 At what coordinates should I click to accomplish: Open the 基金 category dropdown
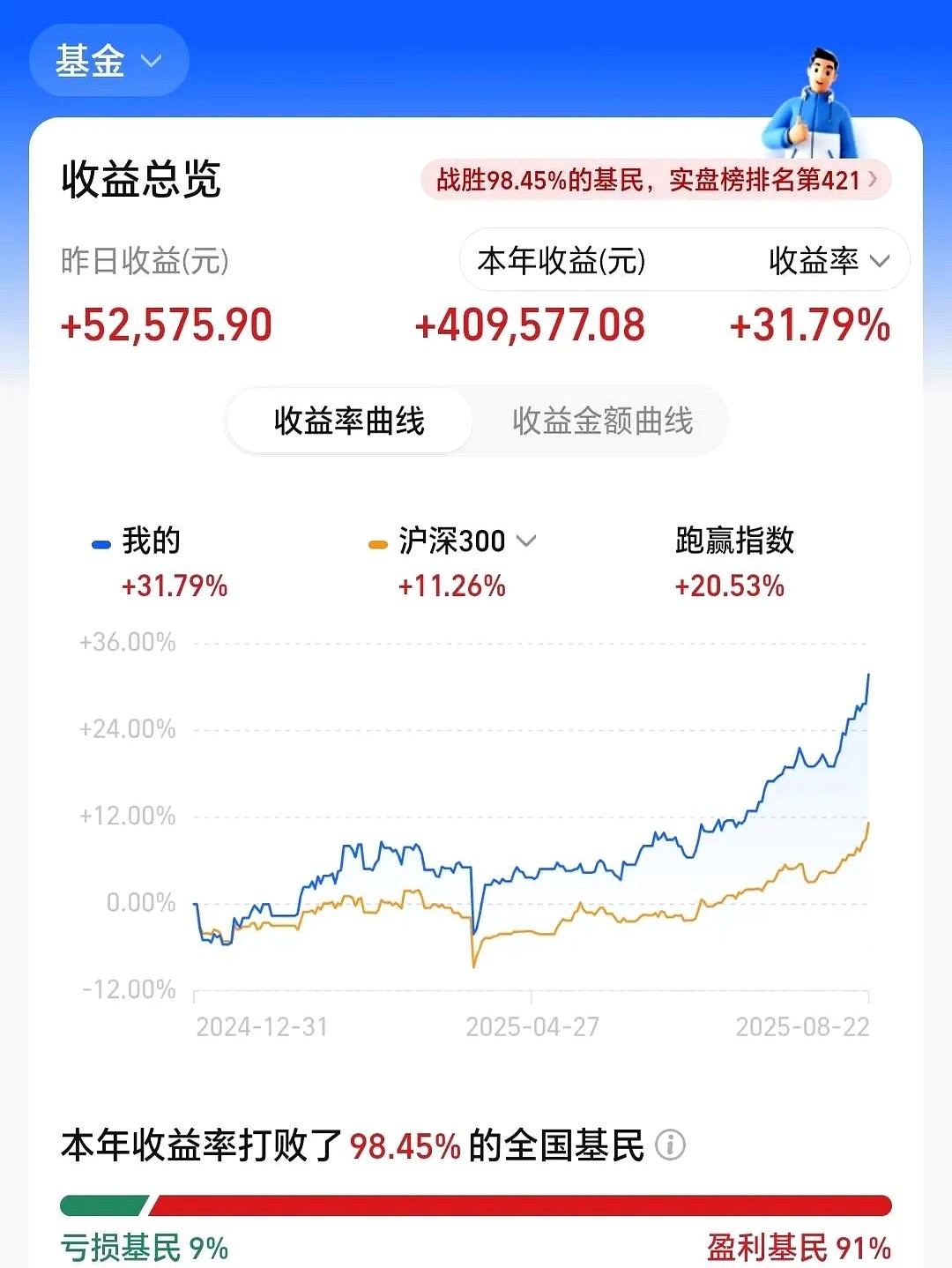108,61
